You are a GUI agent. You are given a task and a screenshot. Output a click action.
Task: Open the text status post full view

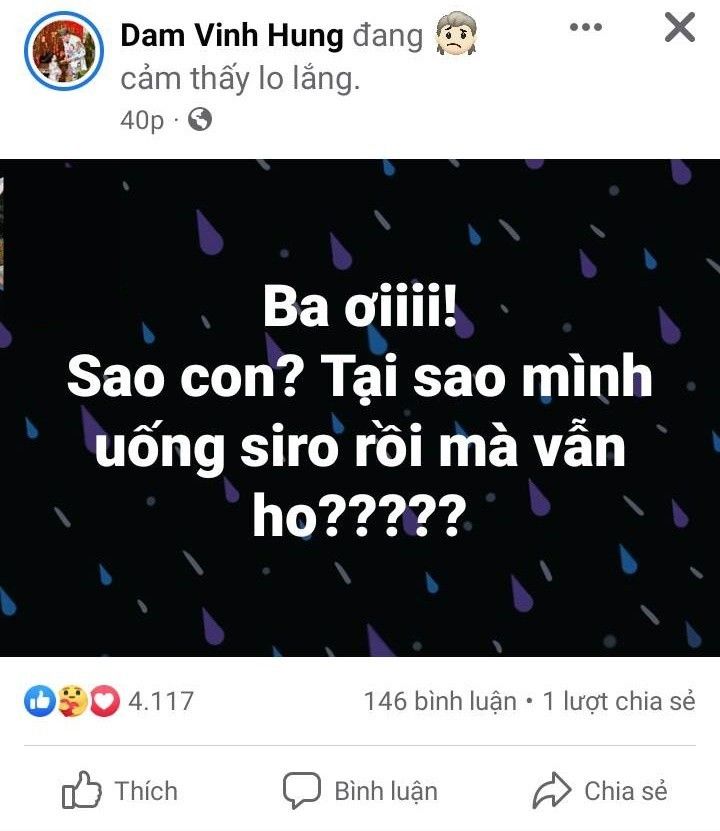(360, 408)
